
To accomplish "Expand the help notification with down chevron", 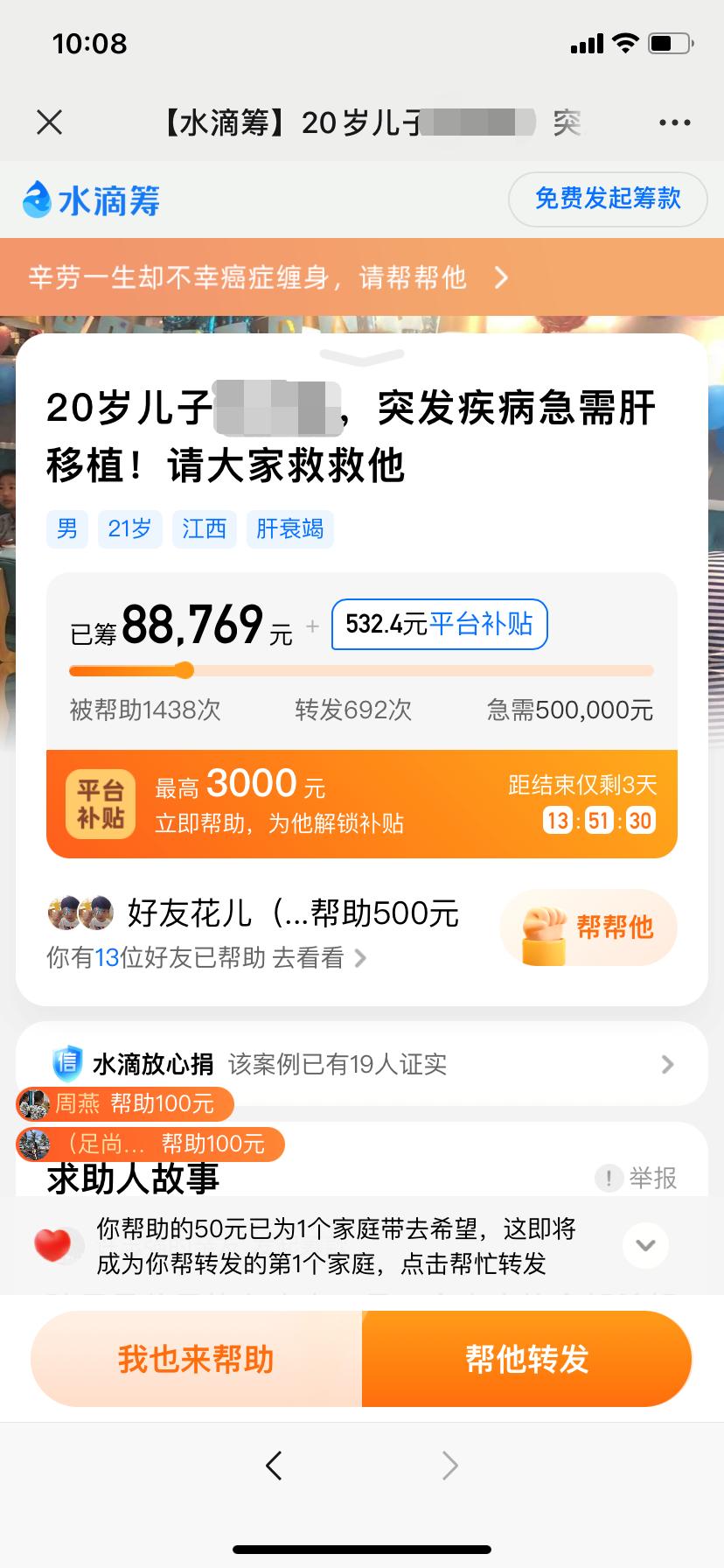I will [644, 1245].
